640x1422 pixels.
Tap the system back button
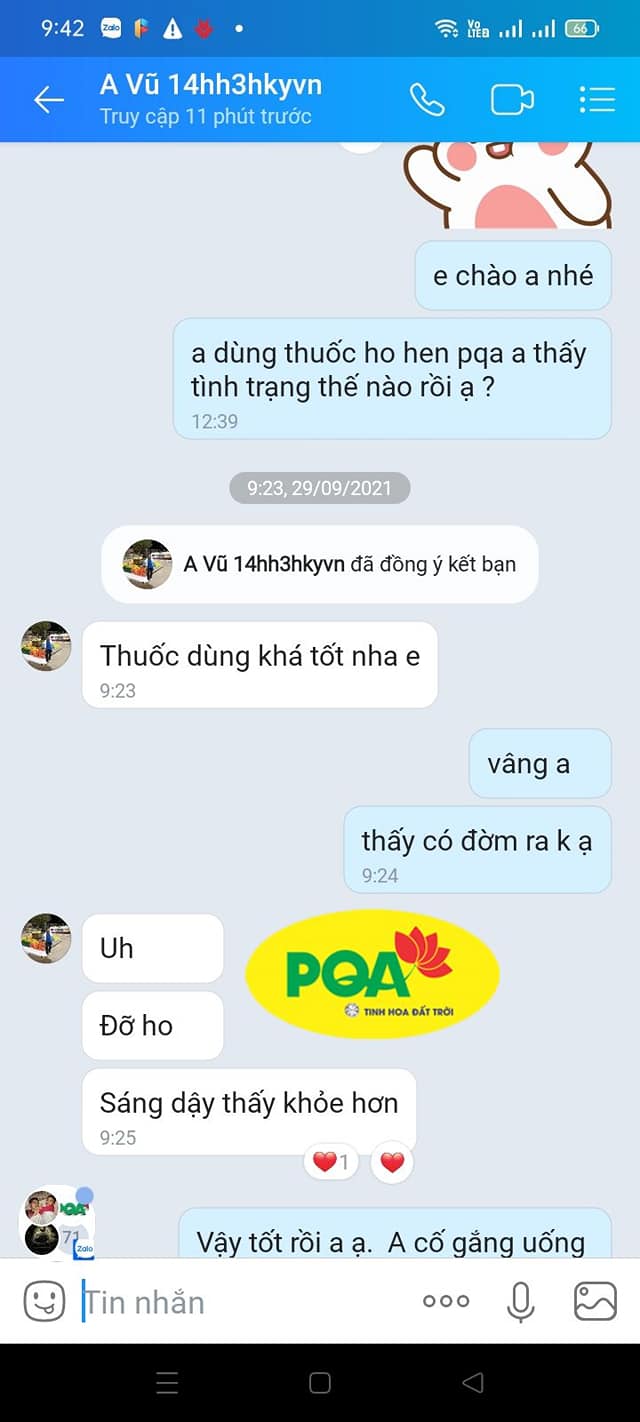point(473,1383)
